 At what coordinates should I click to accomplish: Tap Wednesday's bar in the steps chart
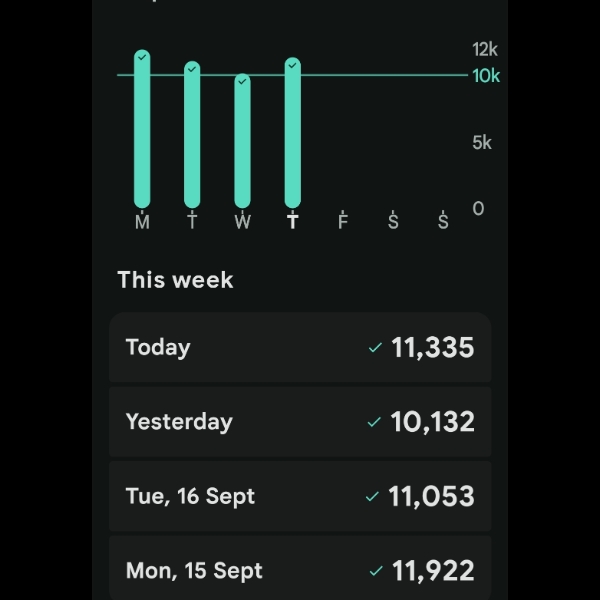(242, 142)
